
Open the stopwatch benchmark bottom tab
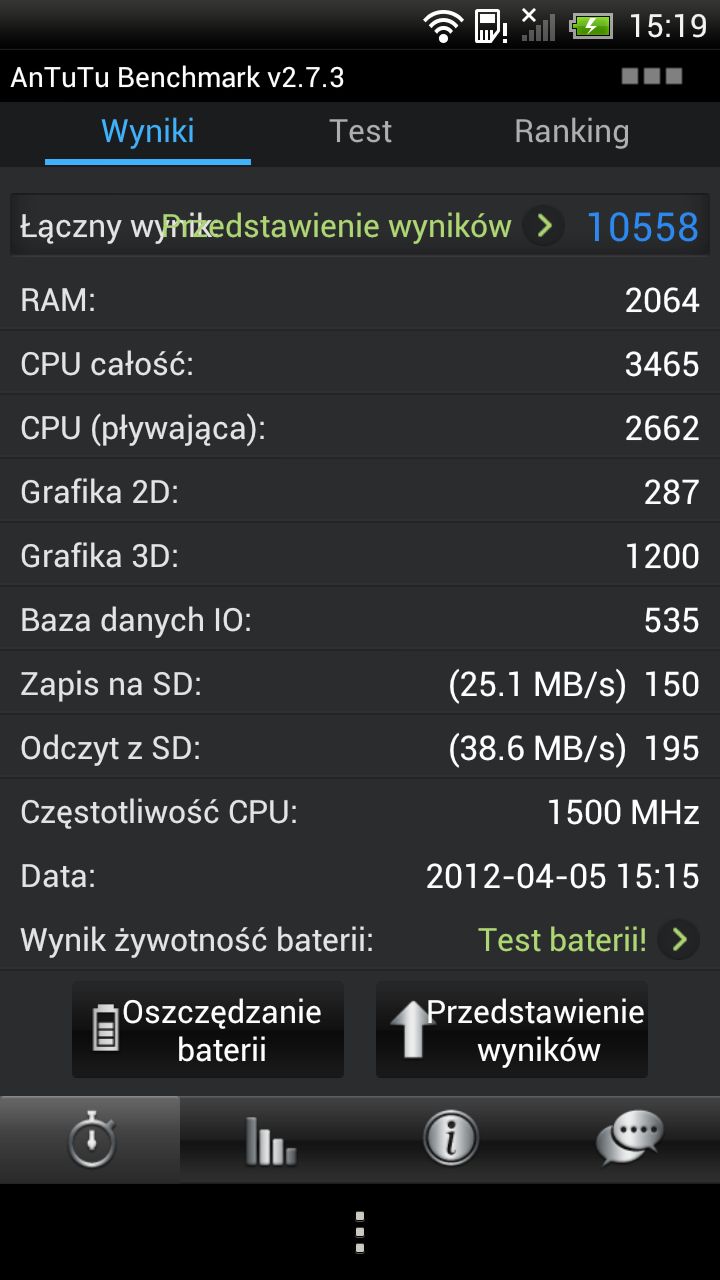point(91,1140)
